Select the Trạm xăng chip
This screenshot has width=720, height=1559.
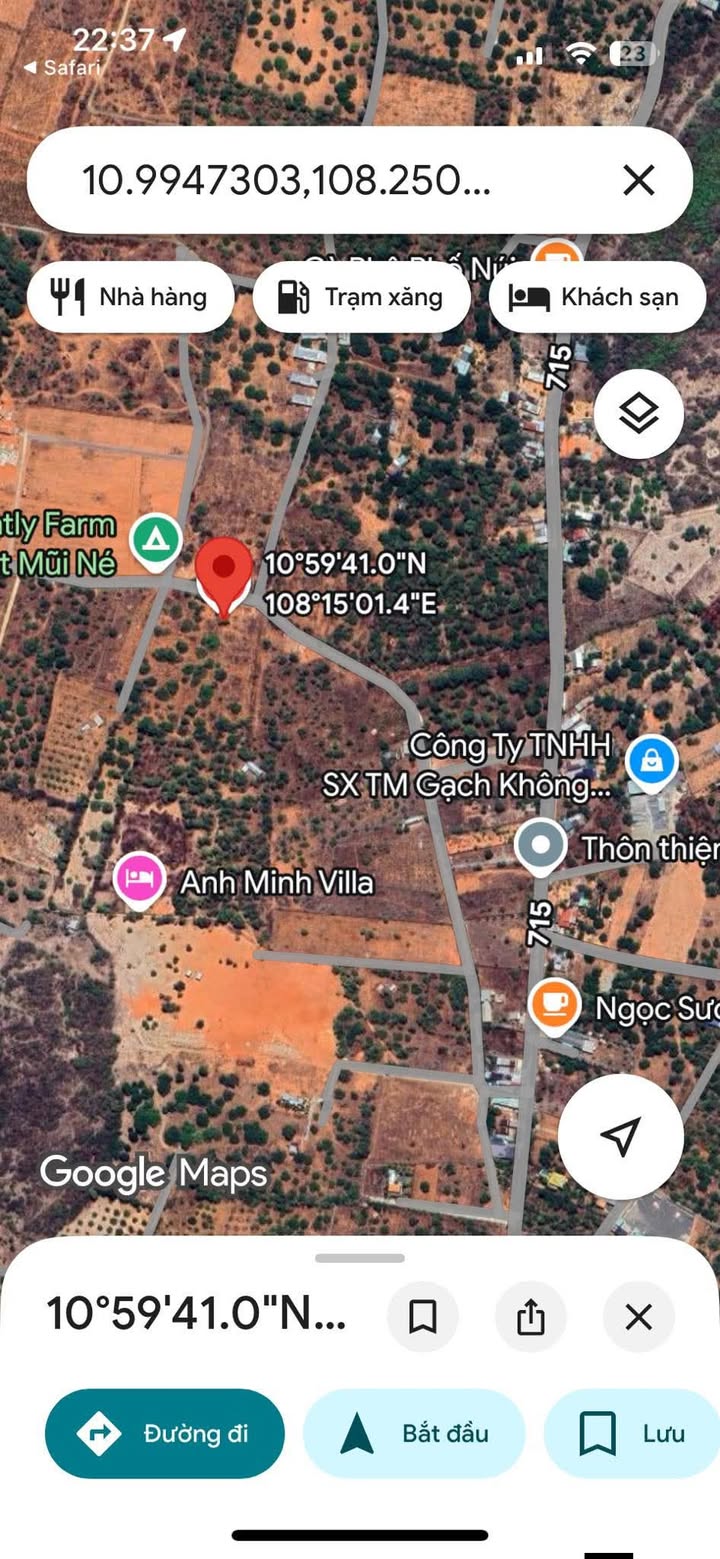pos(362,297)
